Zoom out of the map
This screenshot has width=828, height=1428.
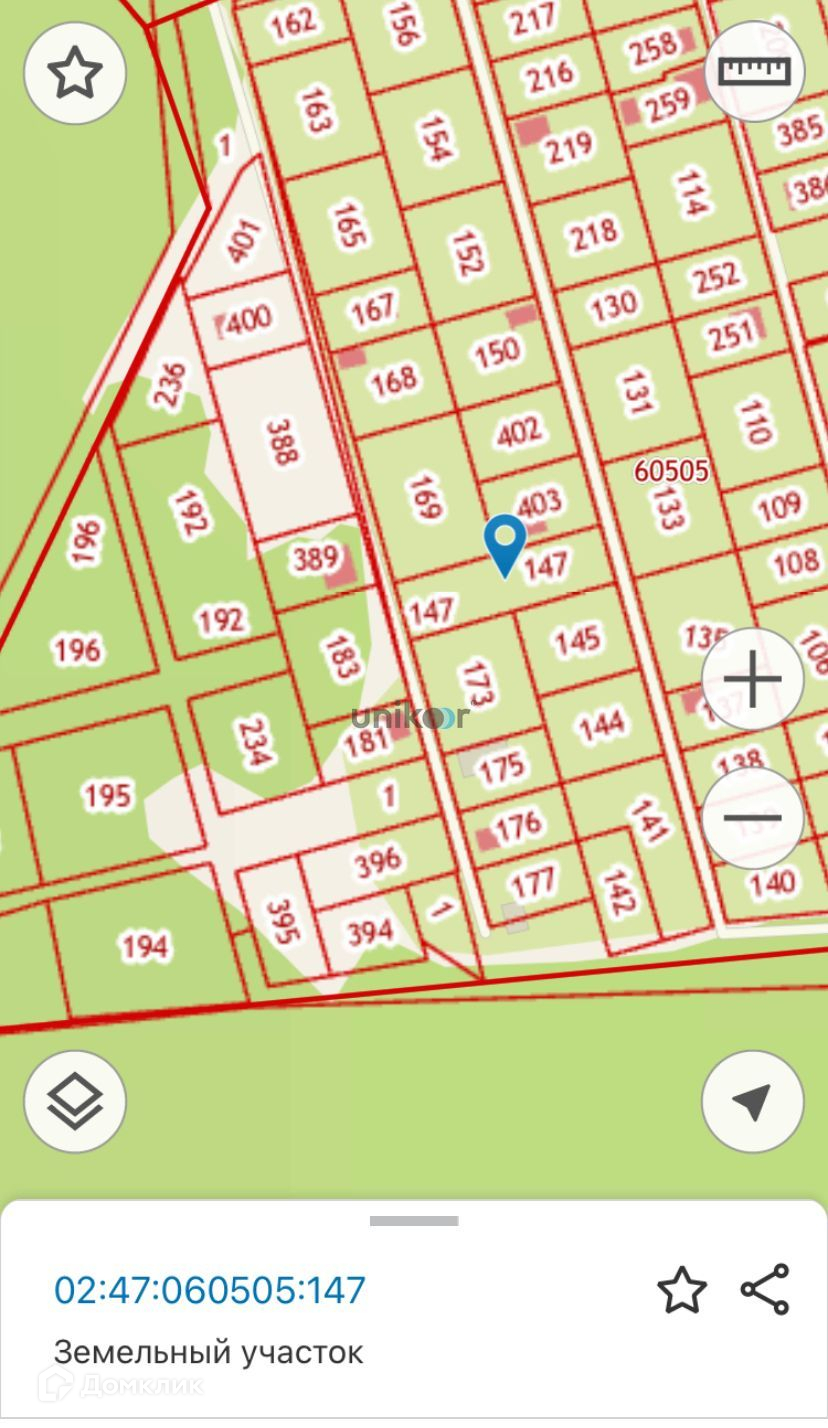752,819
